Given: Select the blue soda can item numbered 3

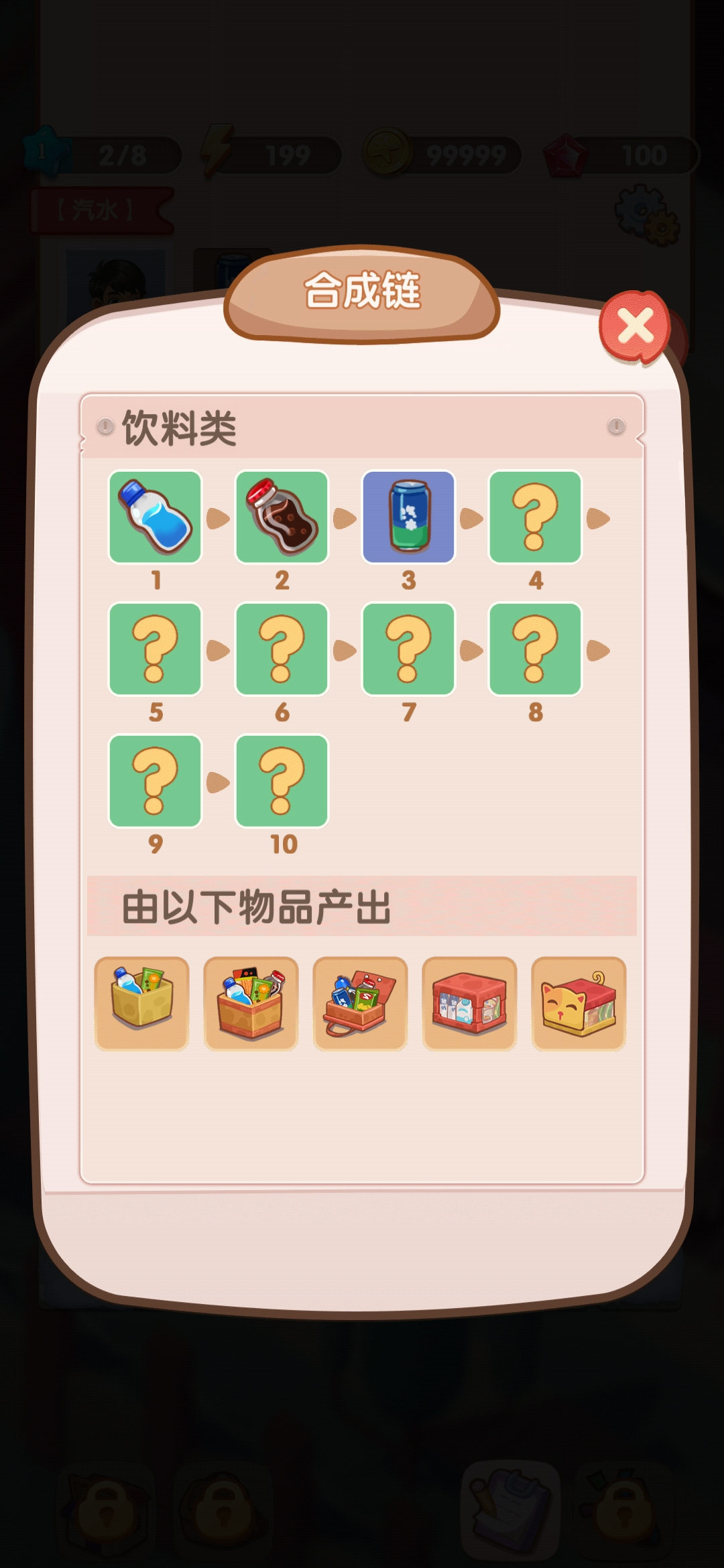Looking at the screenshot, I should (408, 517).
